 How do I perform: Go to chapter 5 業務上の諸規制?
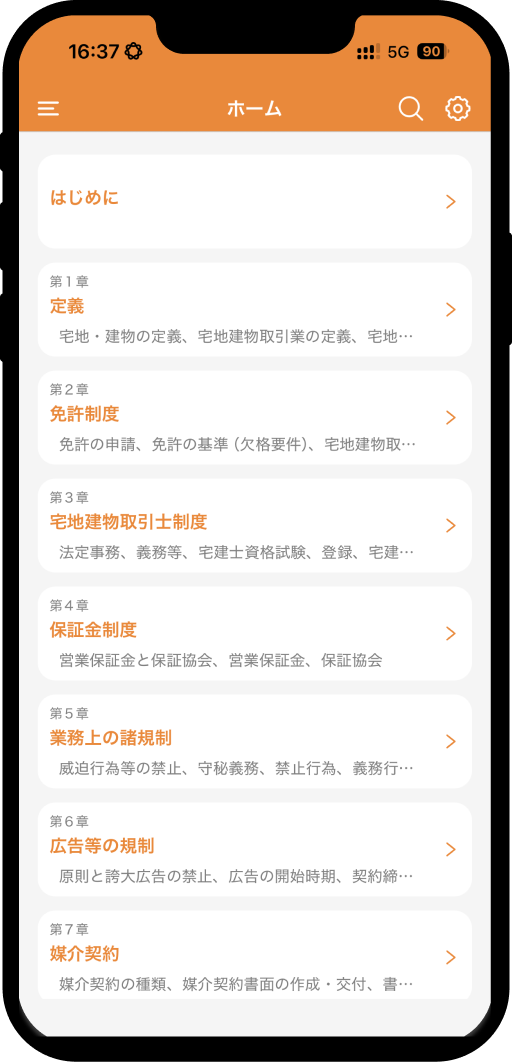pos(255,742)
